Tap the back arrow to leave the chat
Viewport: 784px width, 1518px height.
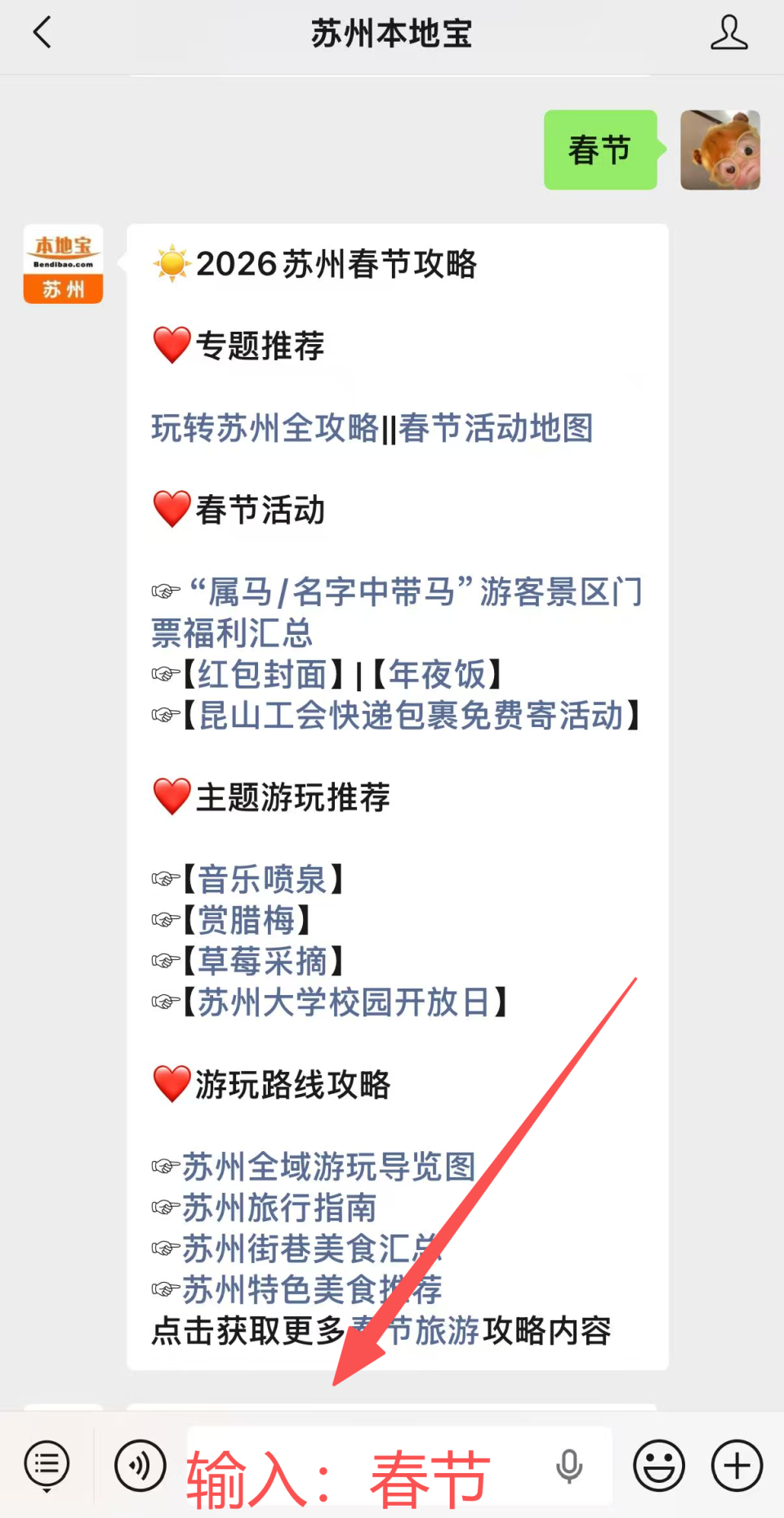[x=41, y=33]
